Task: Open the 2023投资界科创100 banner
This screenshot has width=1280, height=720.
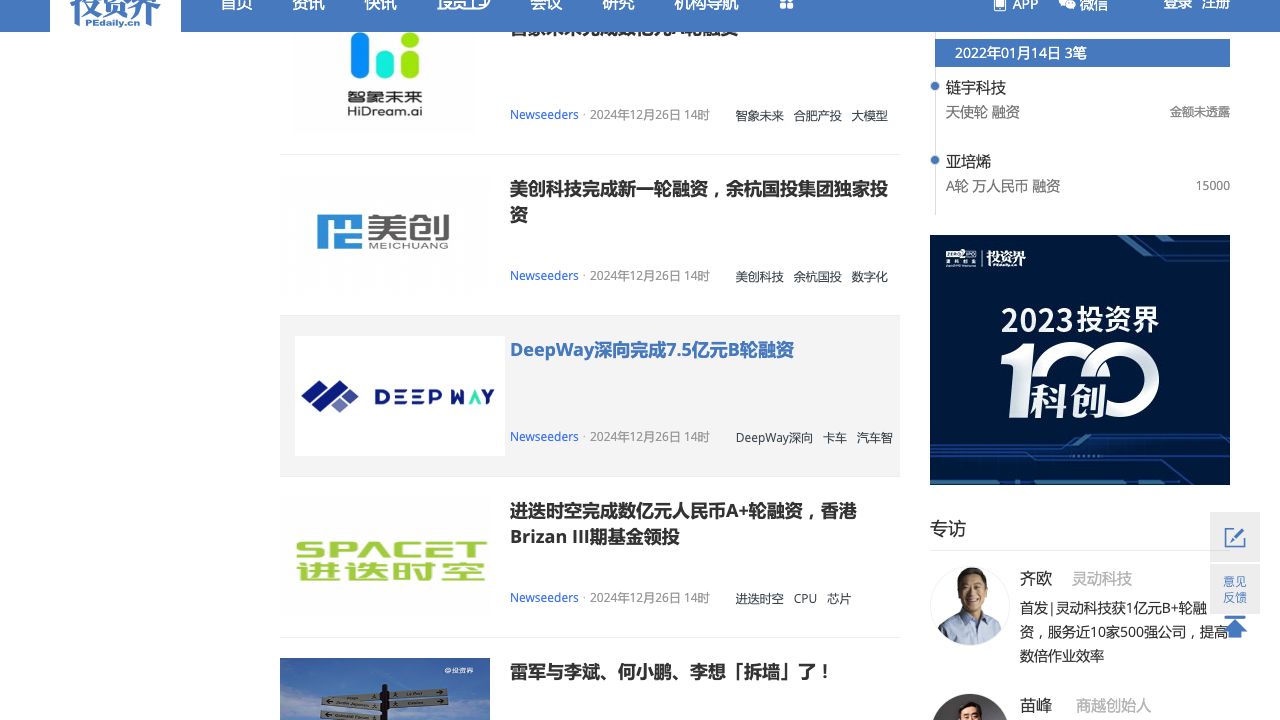Action: tap(1079, 360)
